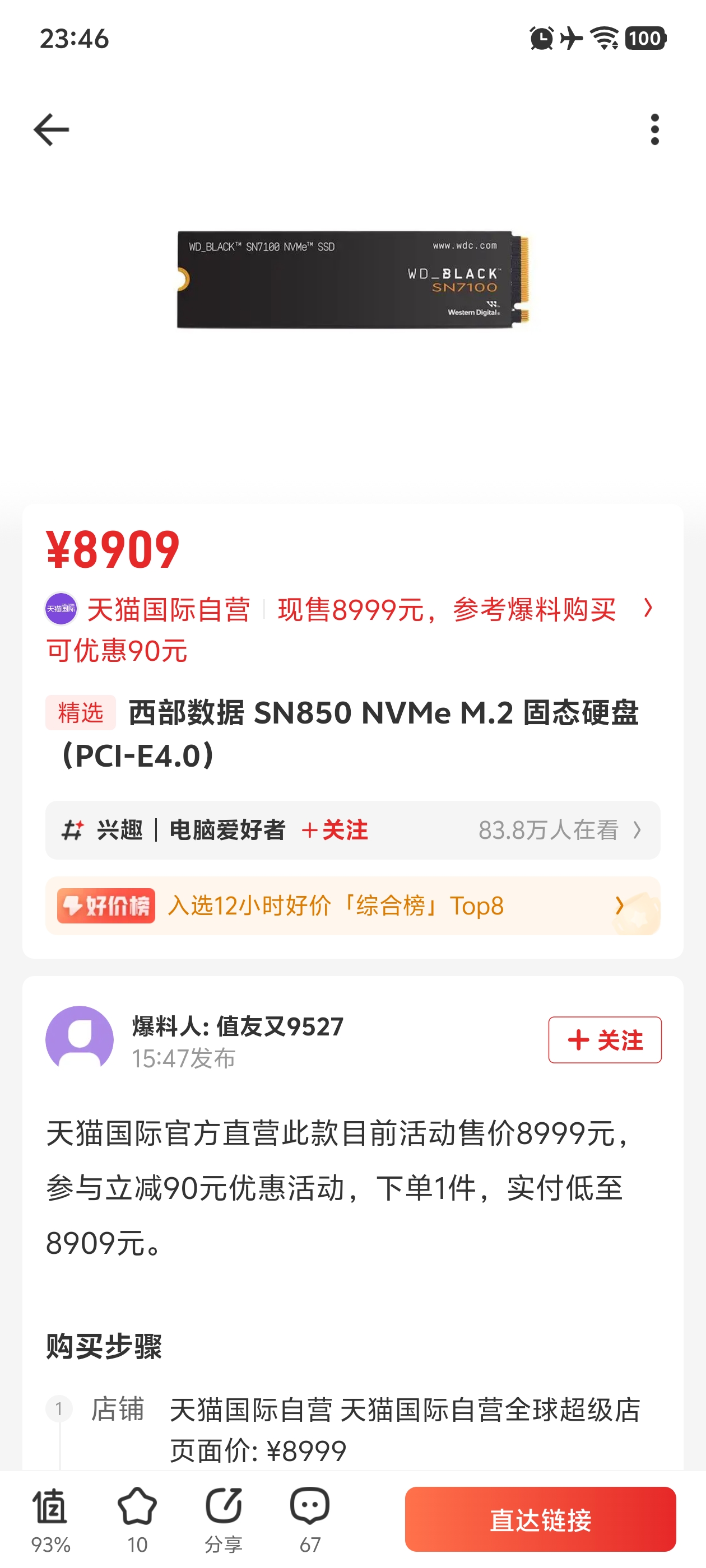Follow the poster 值友又9527
Screen dimensions: 706x1568
[604, 1040]
